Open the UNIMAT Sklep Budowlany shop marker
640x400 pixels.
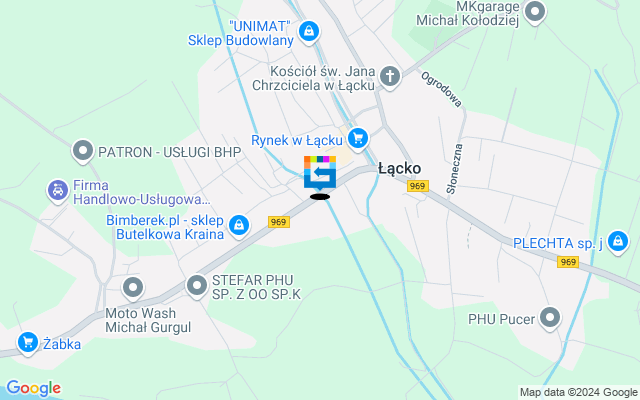pyautogui.click(x=308, y=33)
